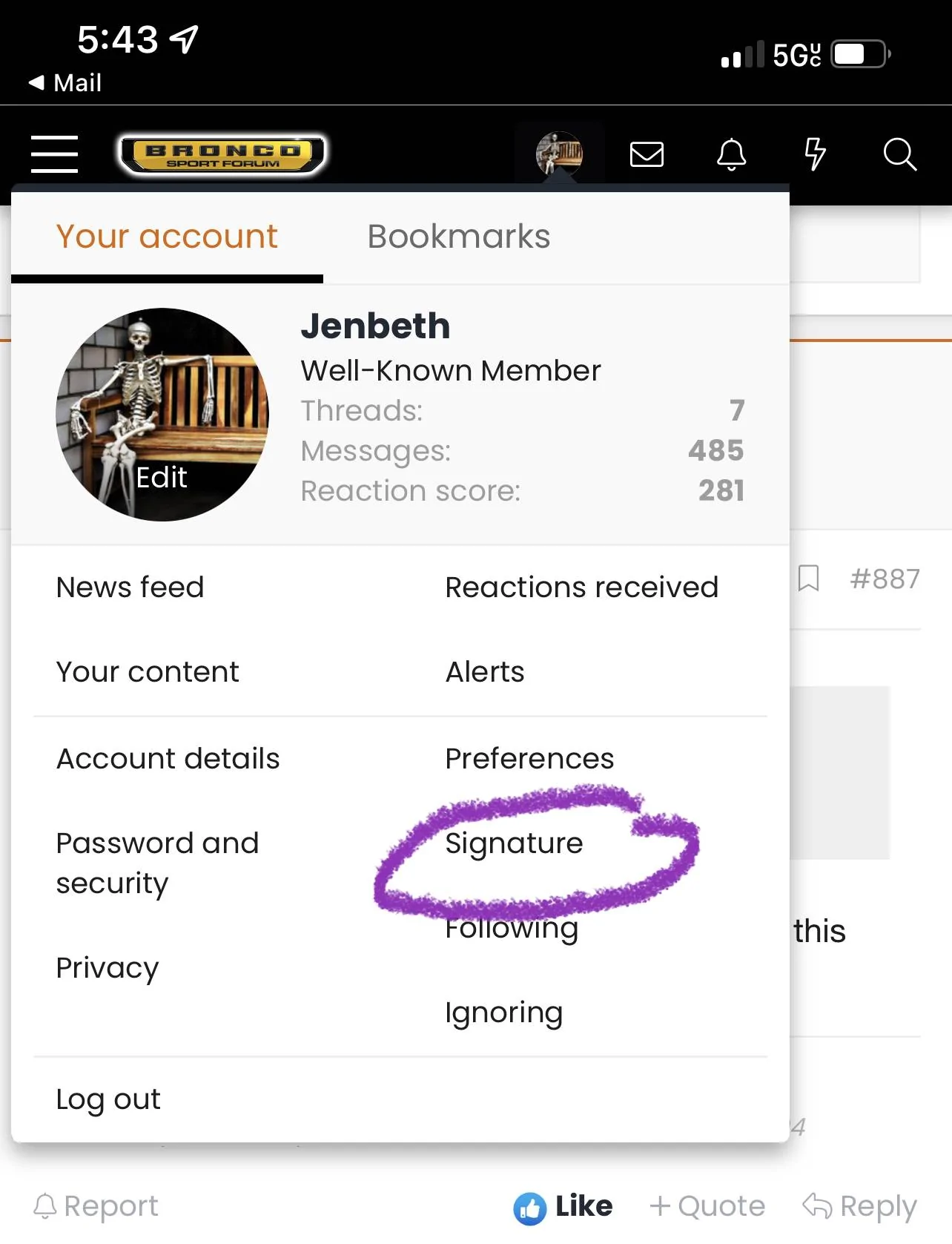Return to Mail app

click(65, 82)
